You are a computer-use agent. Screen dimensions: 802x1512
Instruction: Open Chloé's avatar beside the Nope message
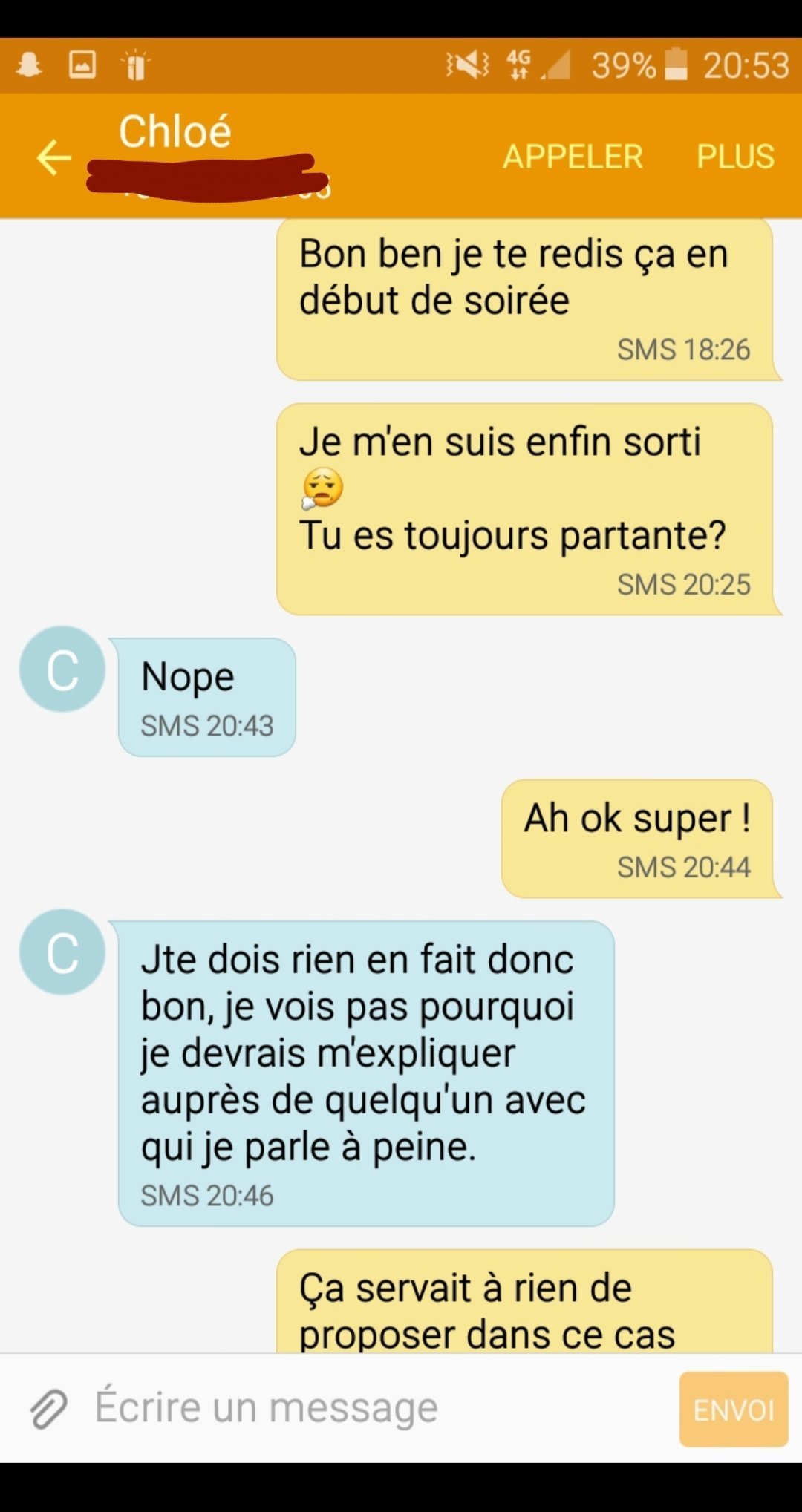pos(62,669)
